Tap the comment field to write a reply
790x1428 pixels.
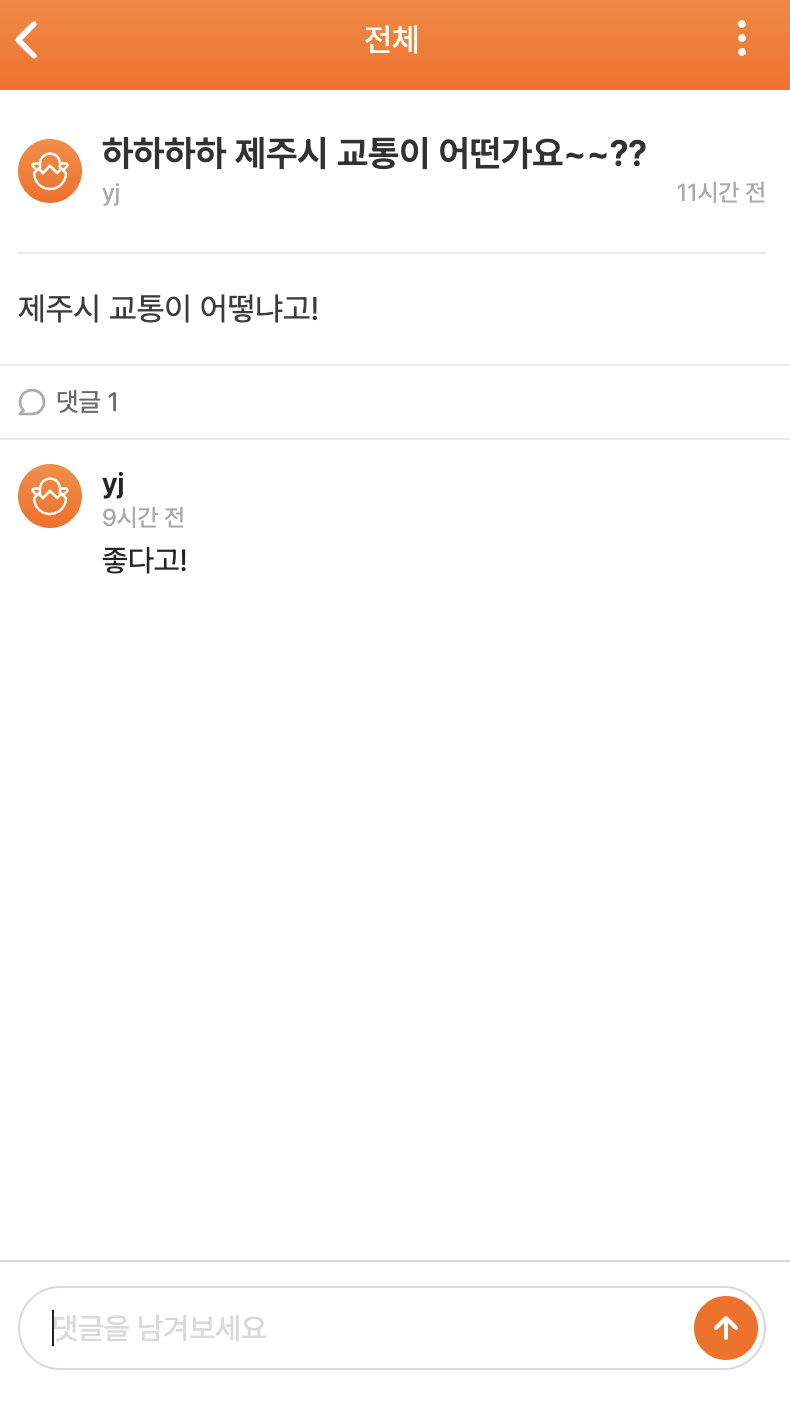click(360, 1328)
